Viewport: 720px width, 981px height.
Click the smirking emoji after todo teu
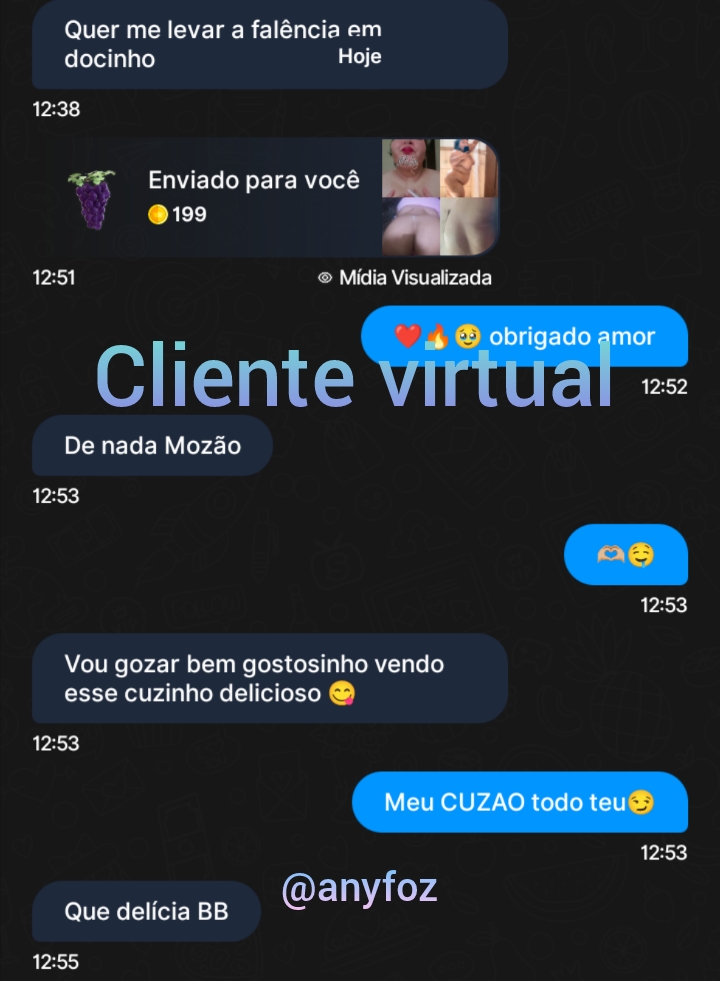[648, 803]
